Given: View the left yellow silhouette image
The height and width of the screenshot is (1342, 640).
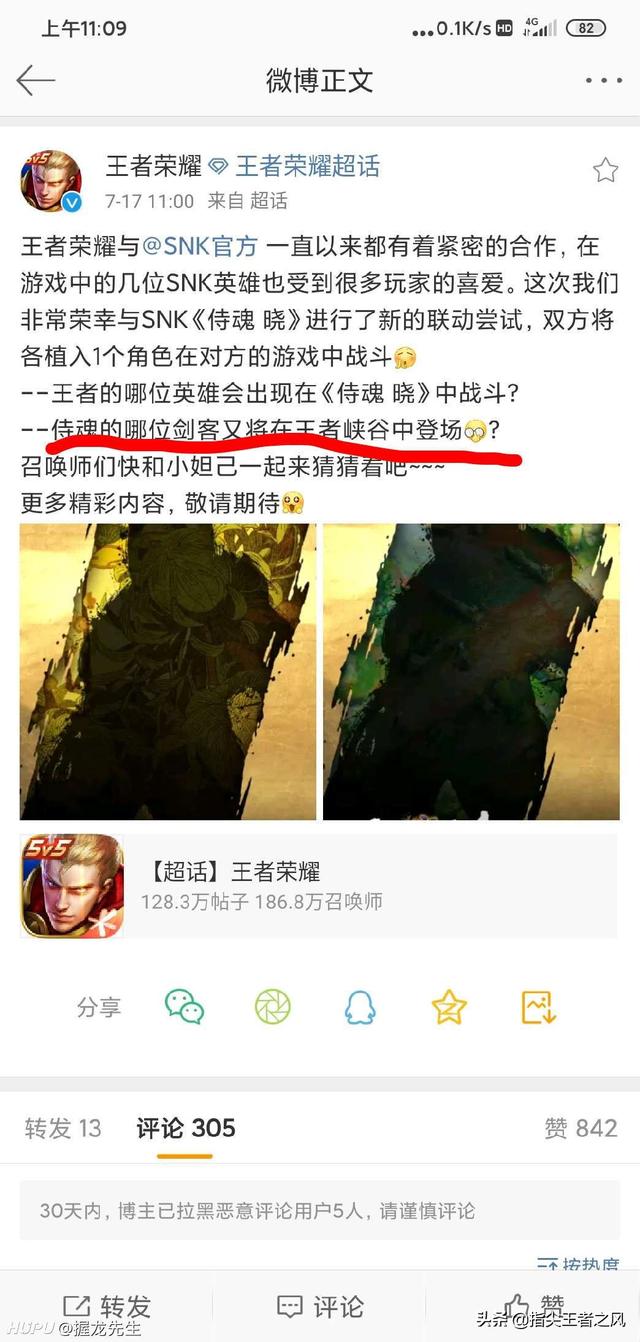Looking at the screenshot, I should [x=168, y=671].
